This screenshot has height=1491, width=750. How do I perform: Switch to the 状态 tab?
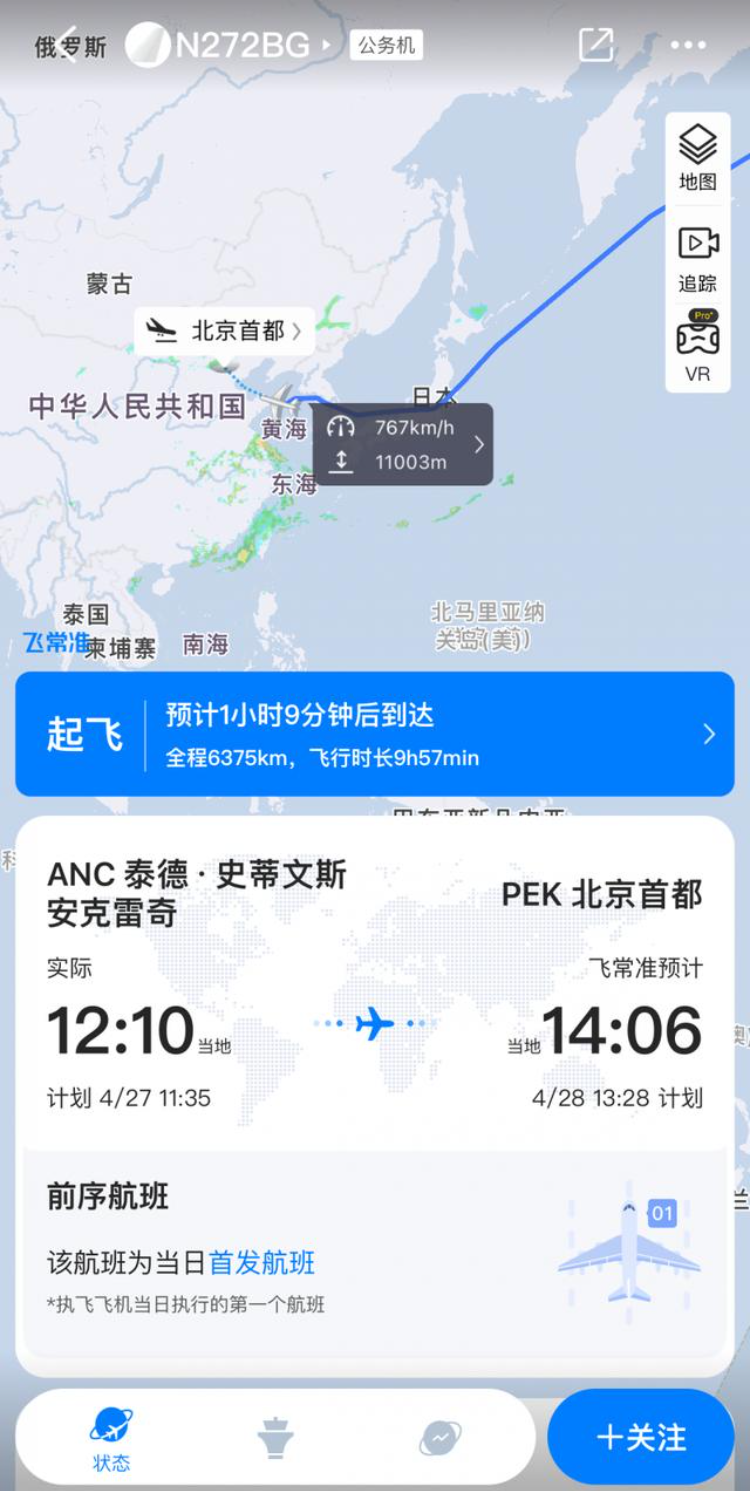pos(111,1438)
